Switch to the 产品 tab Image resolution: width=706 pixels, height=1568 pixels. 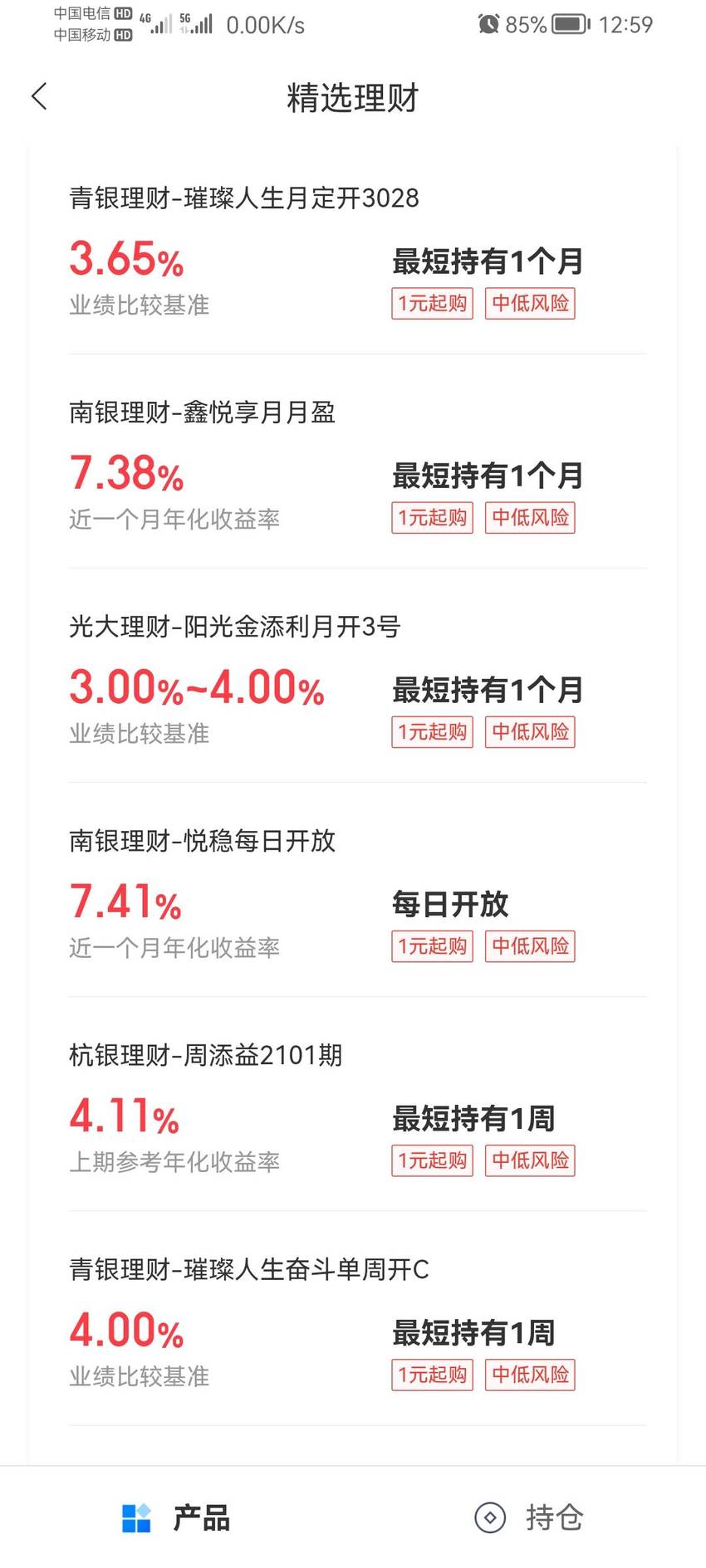(176, 1517)
